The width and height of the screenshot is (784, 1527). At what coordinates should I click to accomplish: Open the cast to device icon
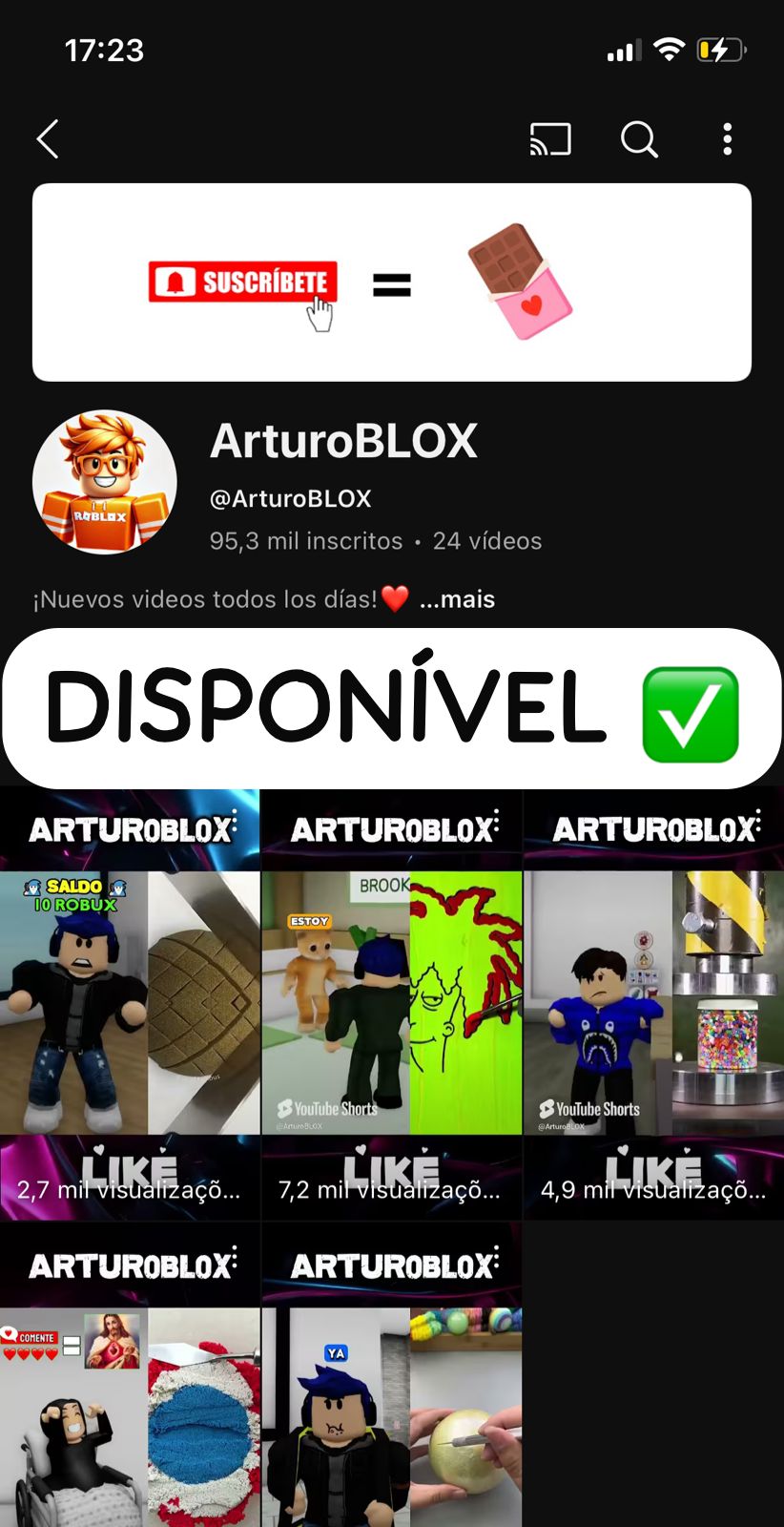tap(550, 139)
